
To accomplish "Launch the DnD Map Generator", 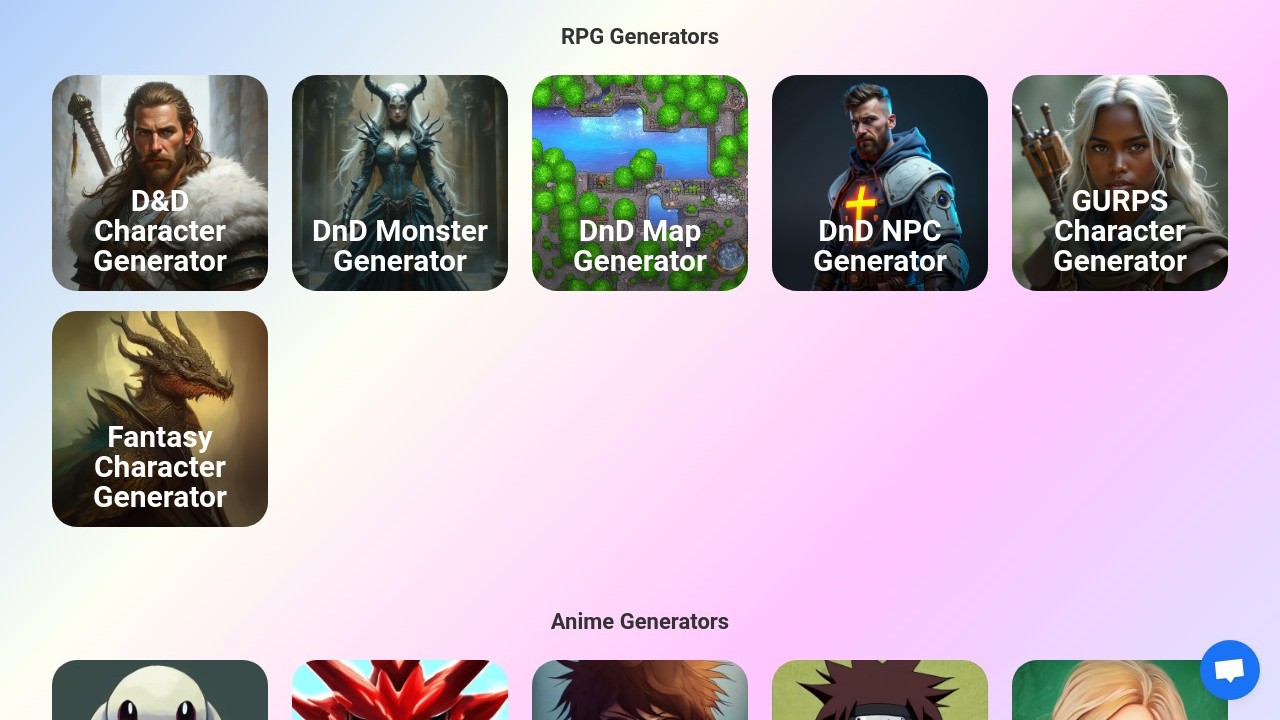I will point(640,183).
